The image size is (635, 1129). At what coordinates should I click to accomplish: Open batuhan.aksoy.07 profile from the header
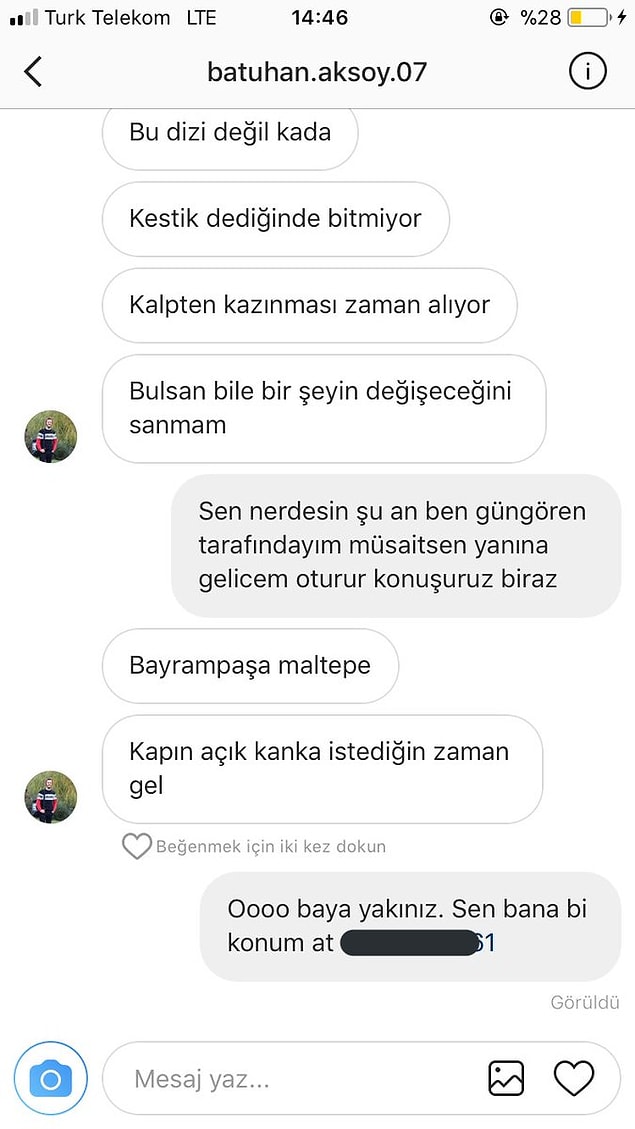(317, 72)
